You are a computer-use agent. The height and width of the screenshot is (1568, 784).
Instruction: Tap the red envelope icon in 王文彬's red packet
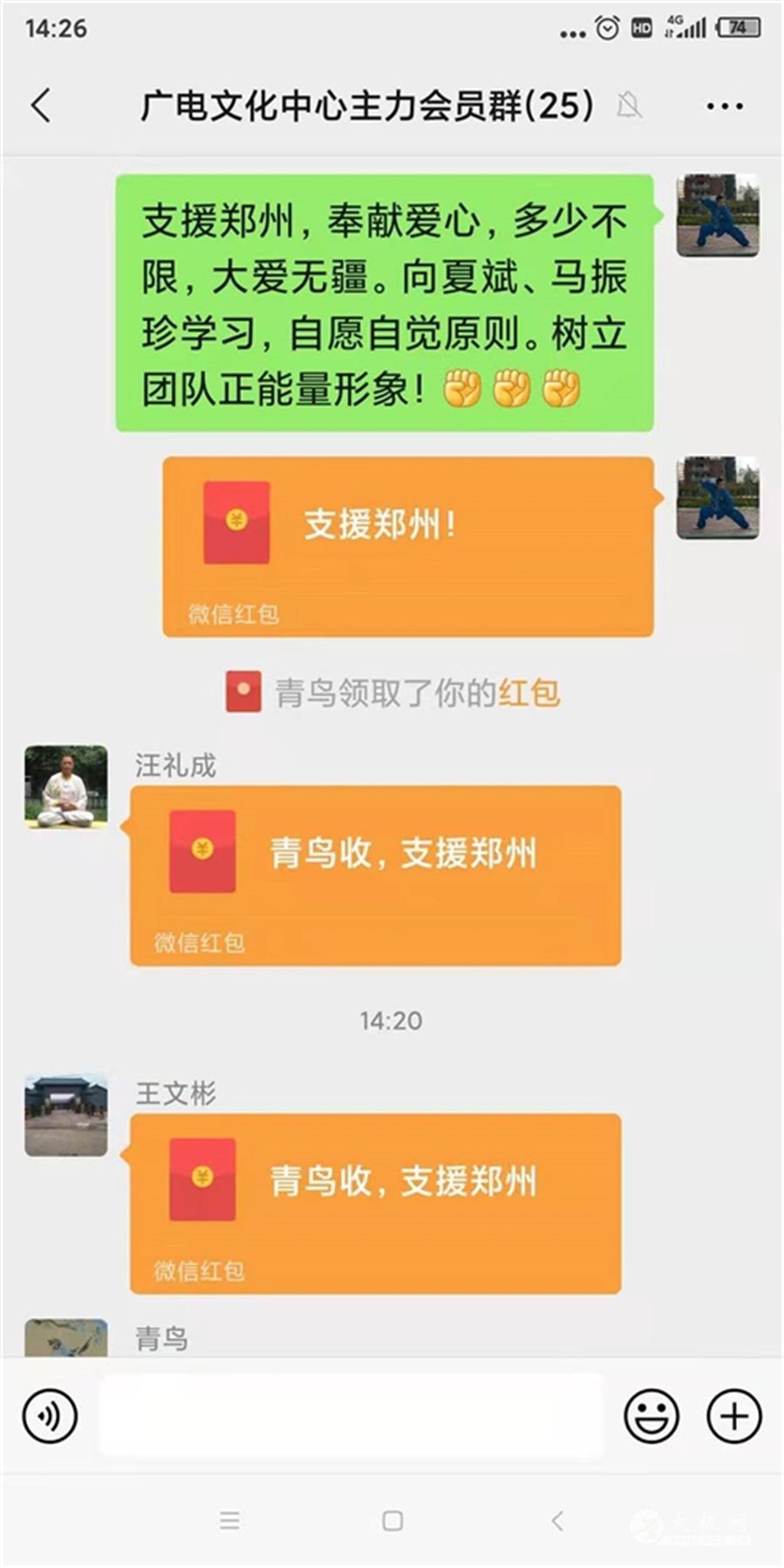click(202, 1180)
